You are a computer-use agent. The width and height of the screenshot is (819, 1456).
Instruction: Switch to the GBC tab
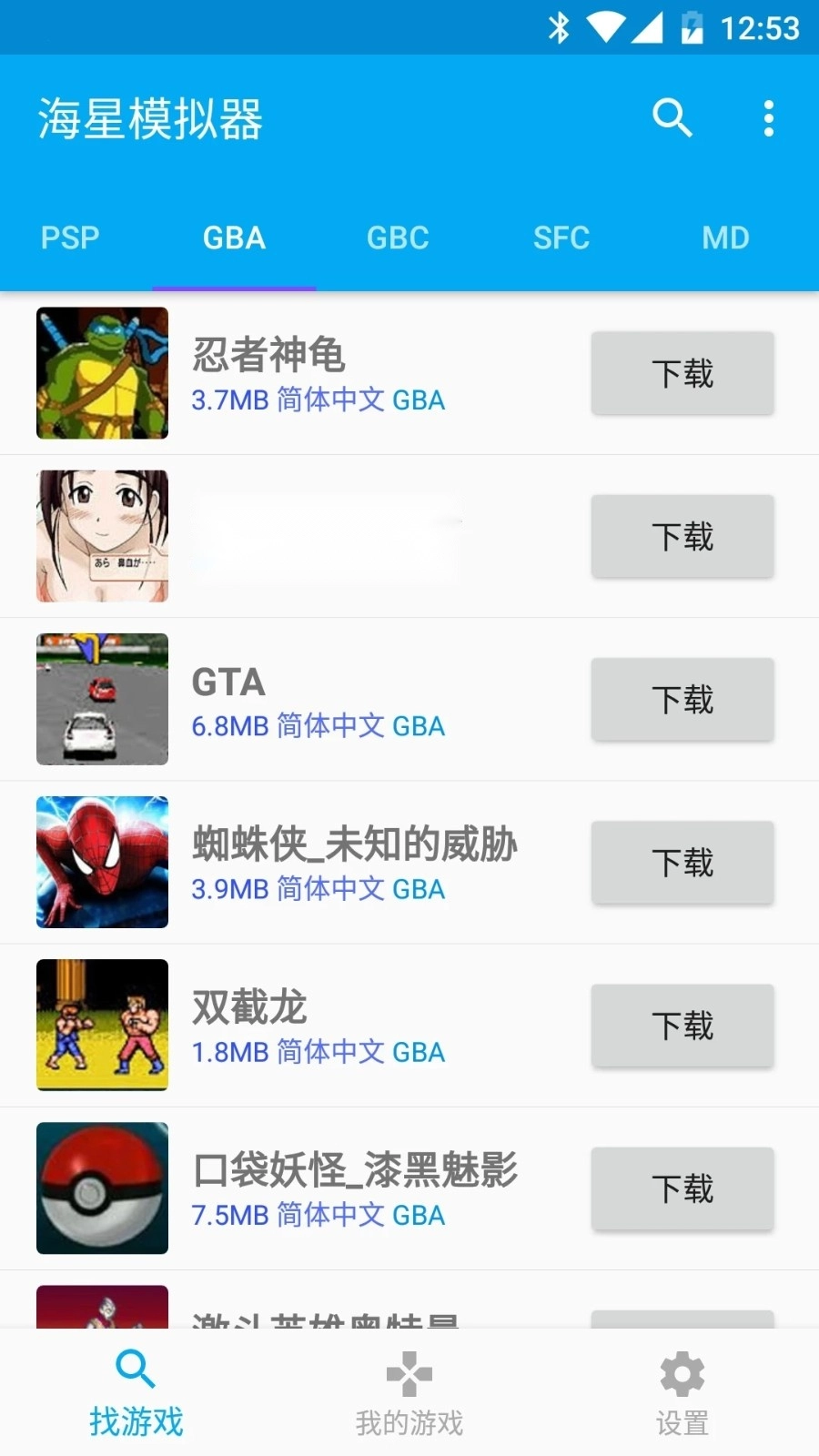[398, 238]
